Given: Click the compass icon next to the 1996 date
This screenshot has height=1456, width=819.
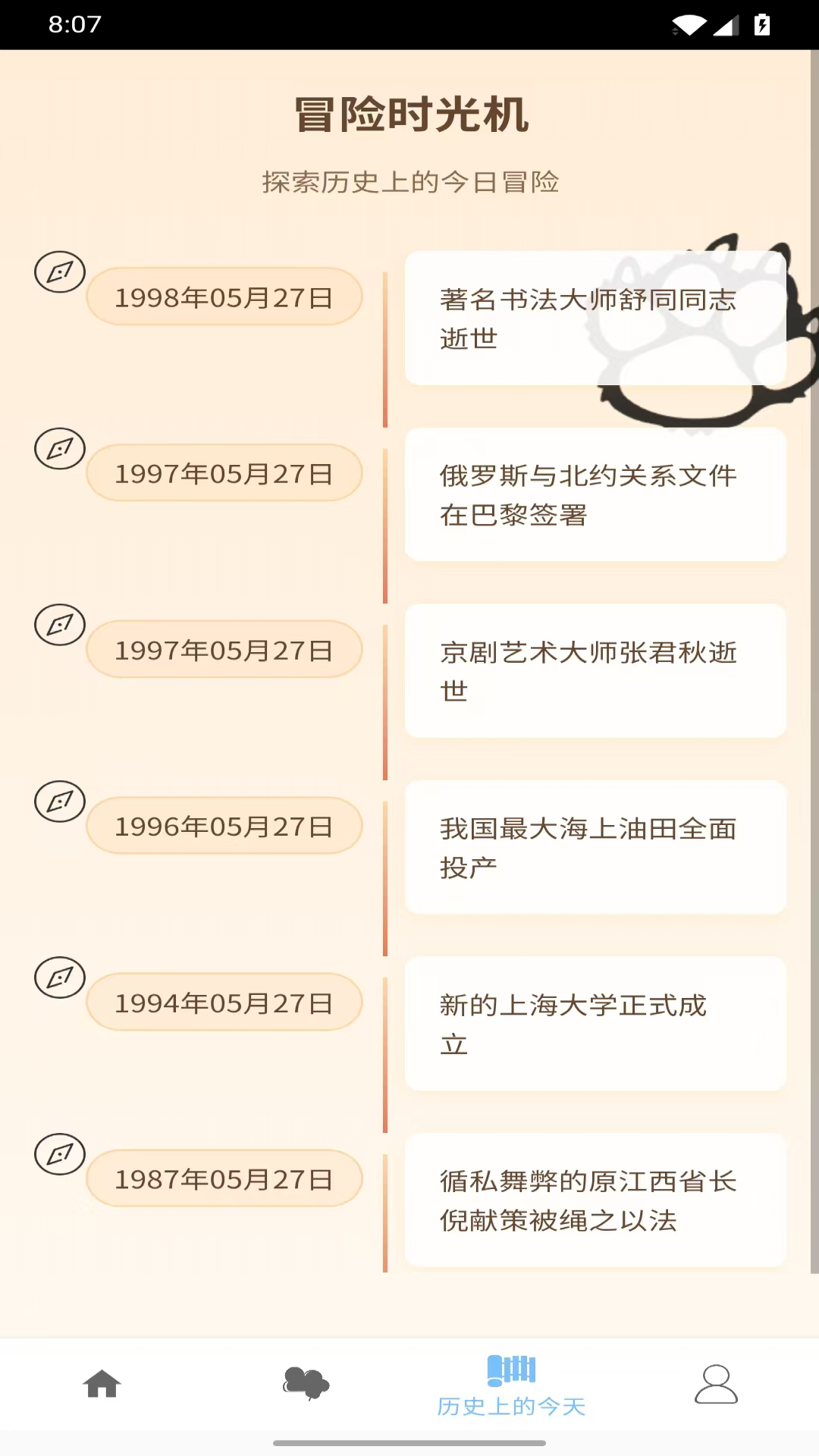Looking at the screenshot, I should coord(60,801).
